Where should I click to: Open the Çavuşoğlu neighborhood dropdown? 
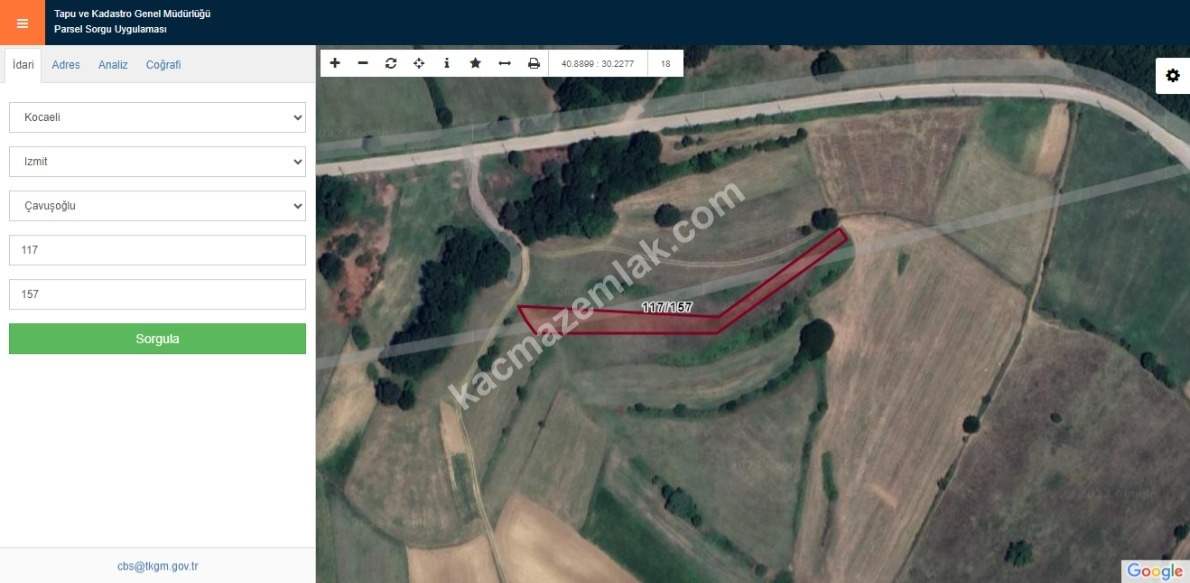point(157,206)
